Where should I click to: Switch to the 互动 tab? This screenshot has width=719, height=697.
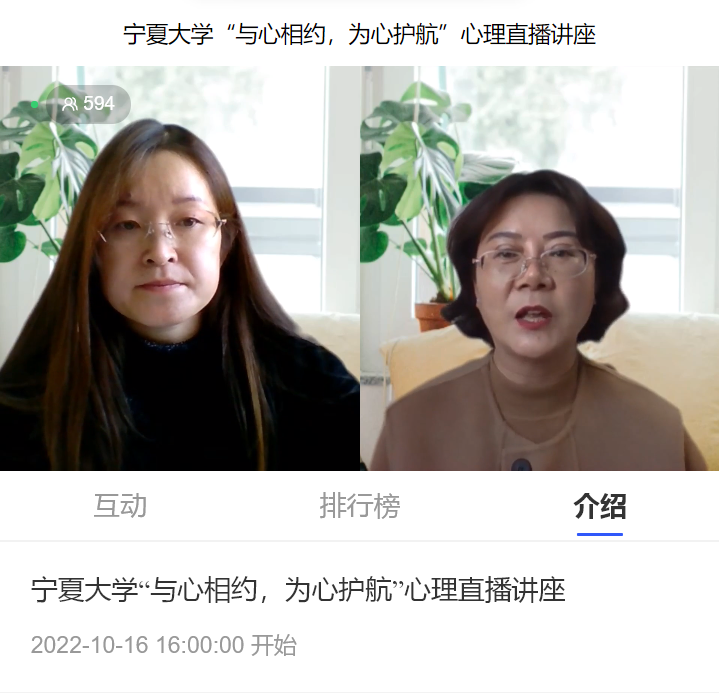(120, 506)
